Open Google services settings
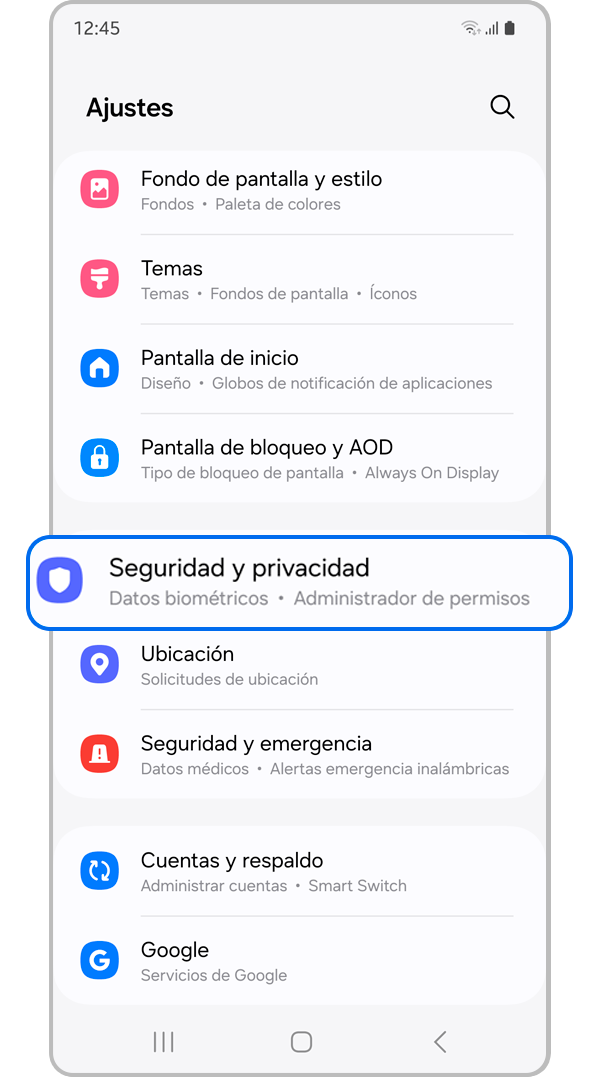The image size is (600, 1077). pyautogui.click(x=300, y=961)
